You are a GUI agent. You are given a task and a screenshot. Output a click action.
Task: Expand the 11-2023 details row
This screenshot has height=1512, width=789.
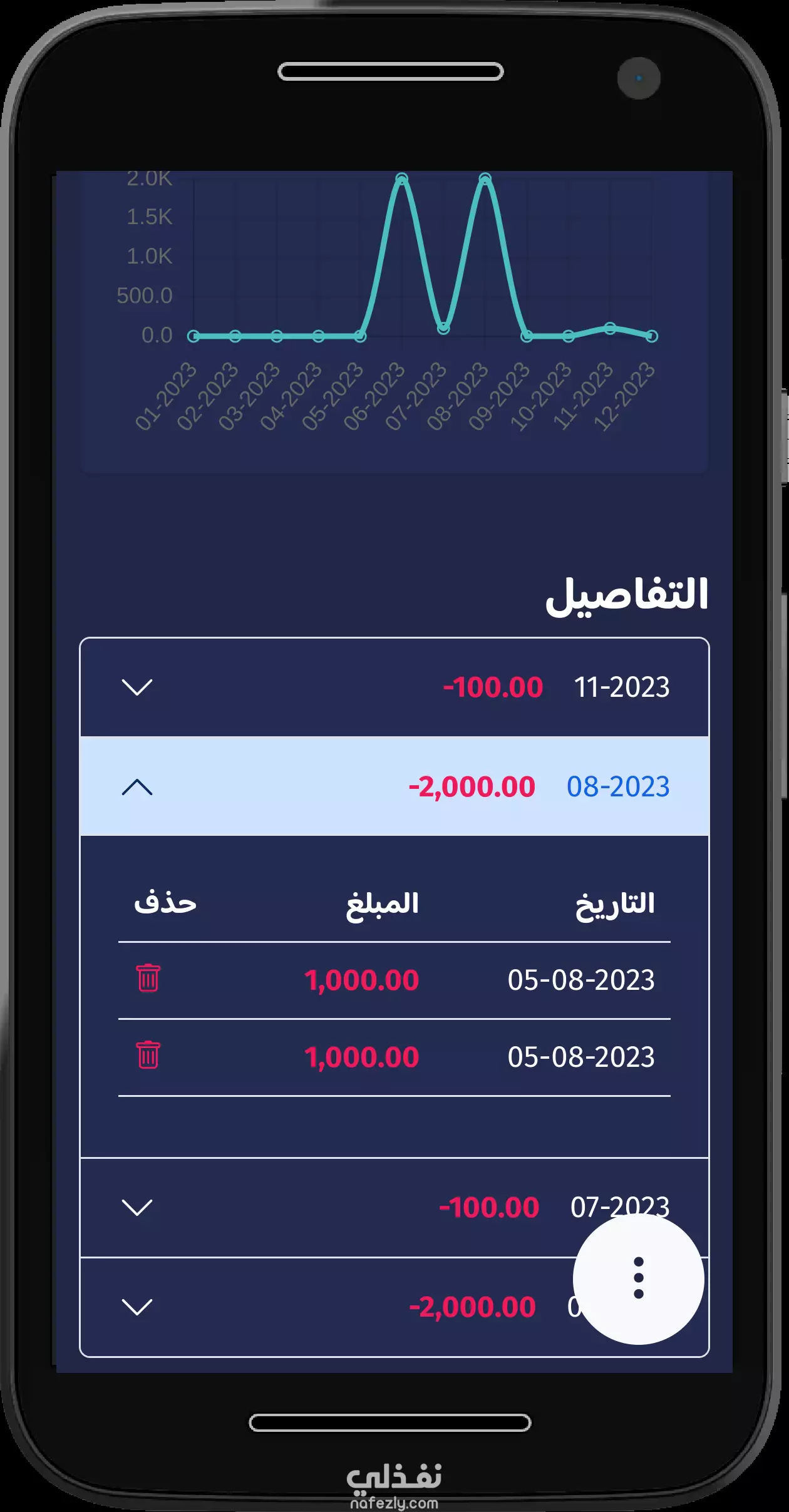[394, 687]
